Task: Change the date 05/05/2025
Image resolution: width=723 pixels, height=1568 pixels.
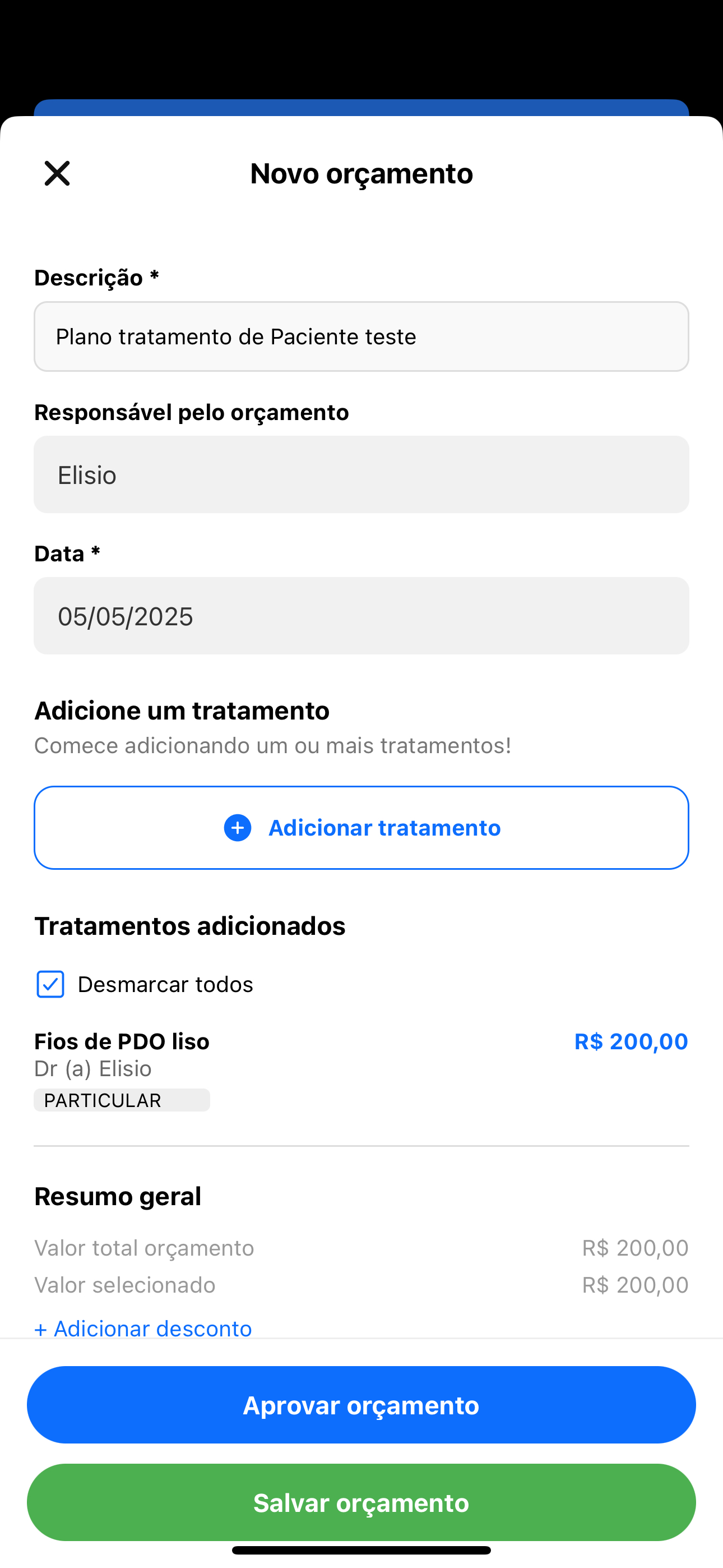Action: (361, 616)
